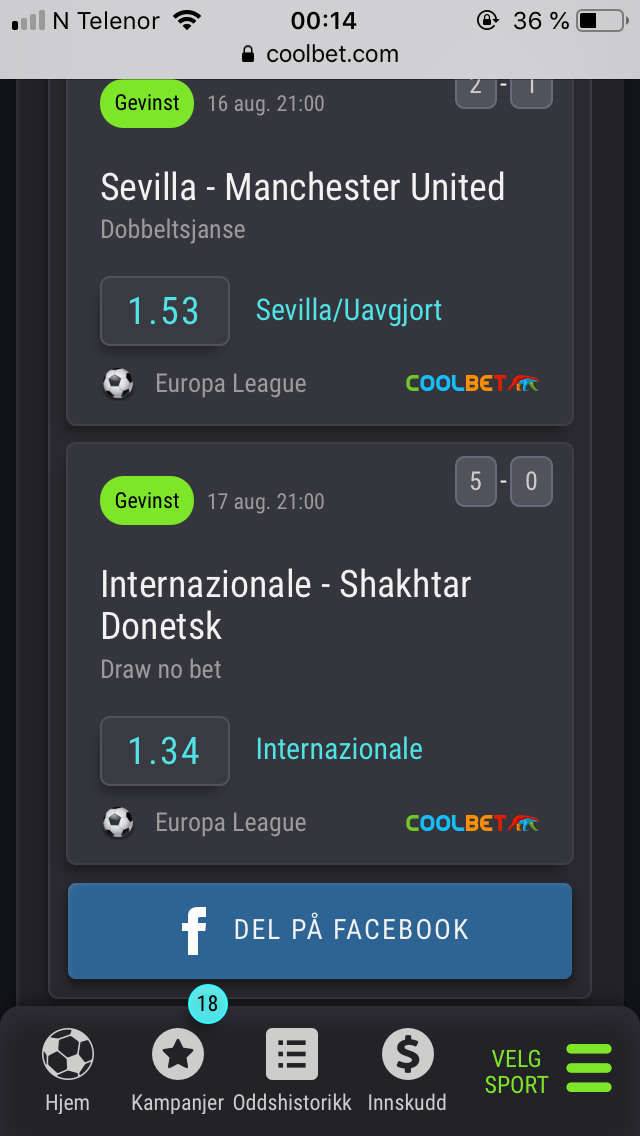
Task: Switch to Oddshistorikk
Action: pos(292,1071)
